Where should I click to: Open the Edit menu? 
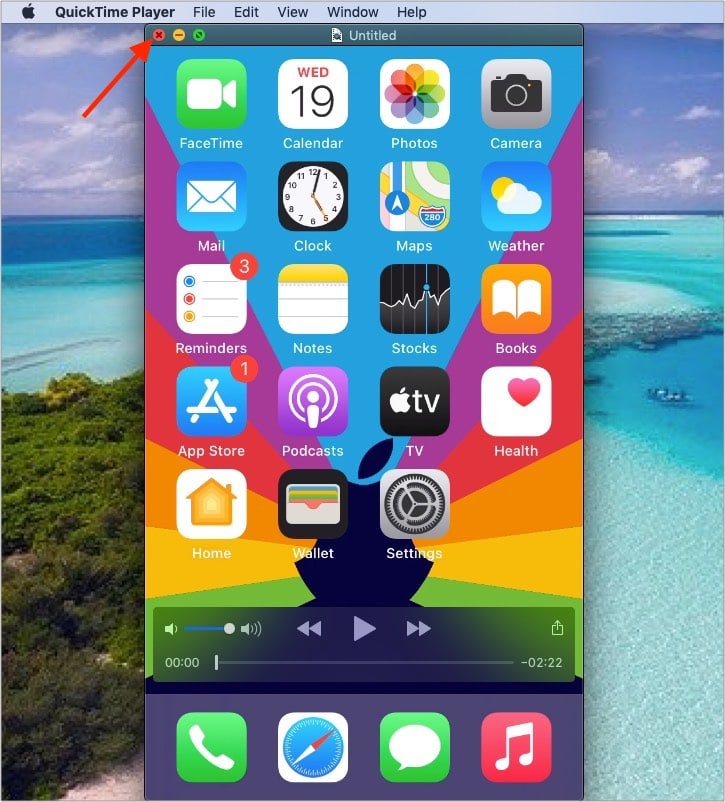(246, 12)
